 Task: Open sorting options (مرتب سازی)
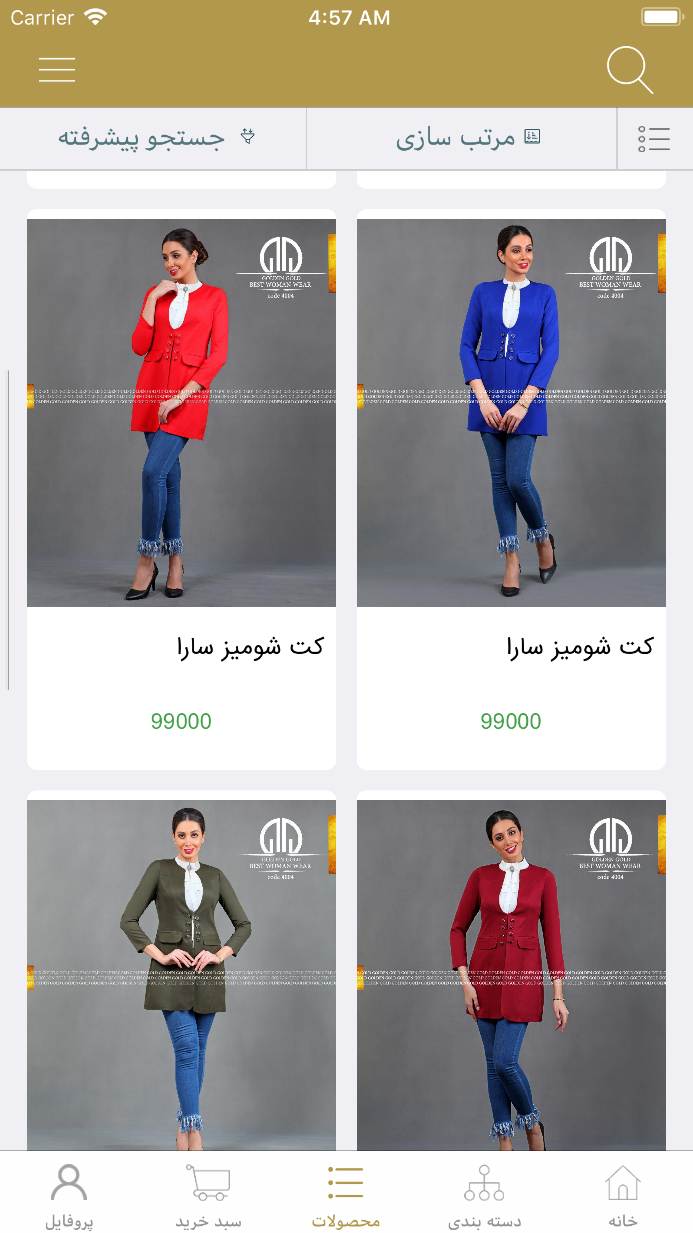tap(468, 138)
